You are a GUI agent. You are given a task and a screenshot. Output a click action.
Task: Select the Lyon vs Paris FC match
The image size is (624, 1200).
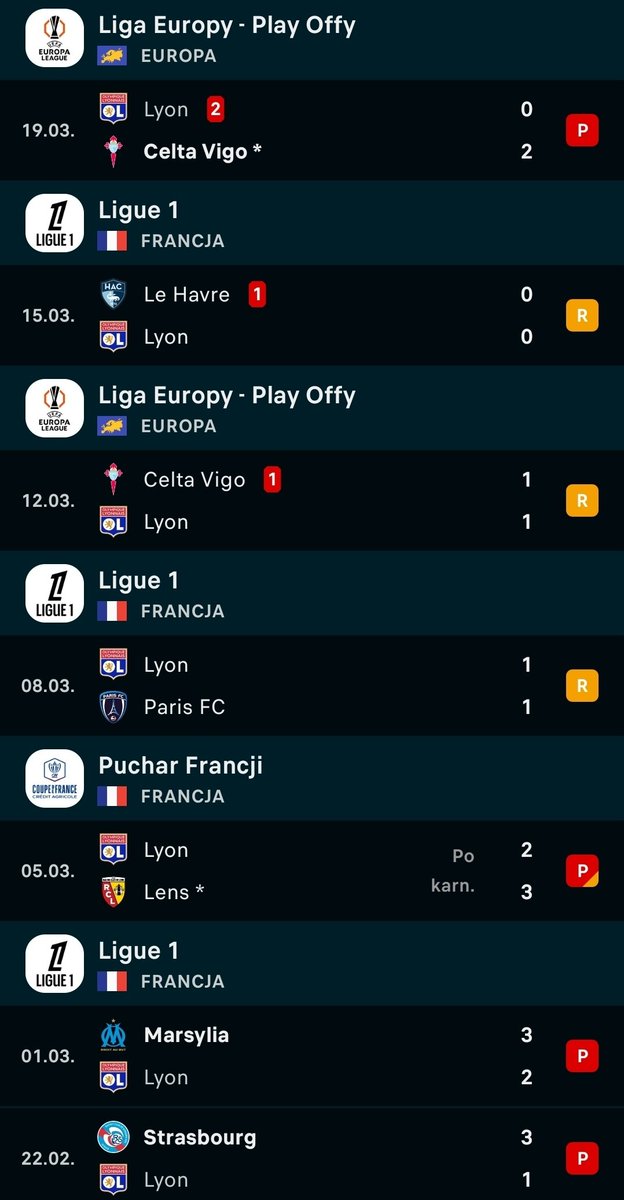pos(310,686)
